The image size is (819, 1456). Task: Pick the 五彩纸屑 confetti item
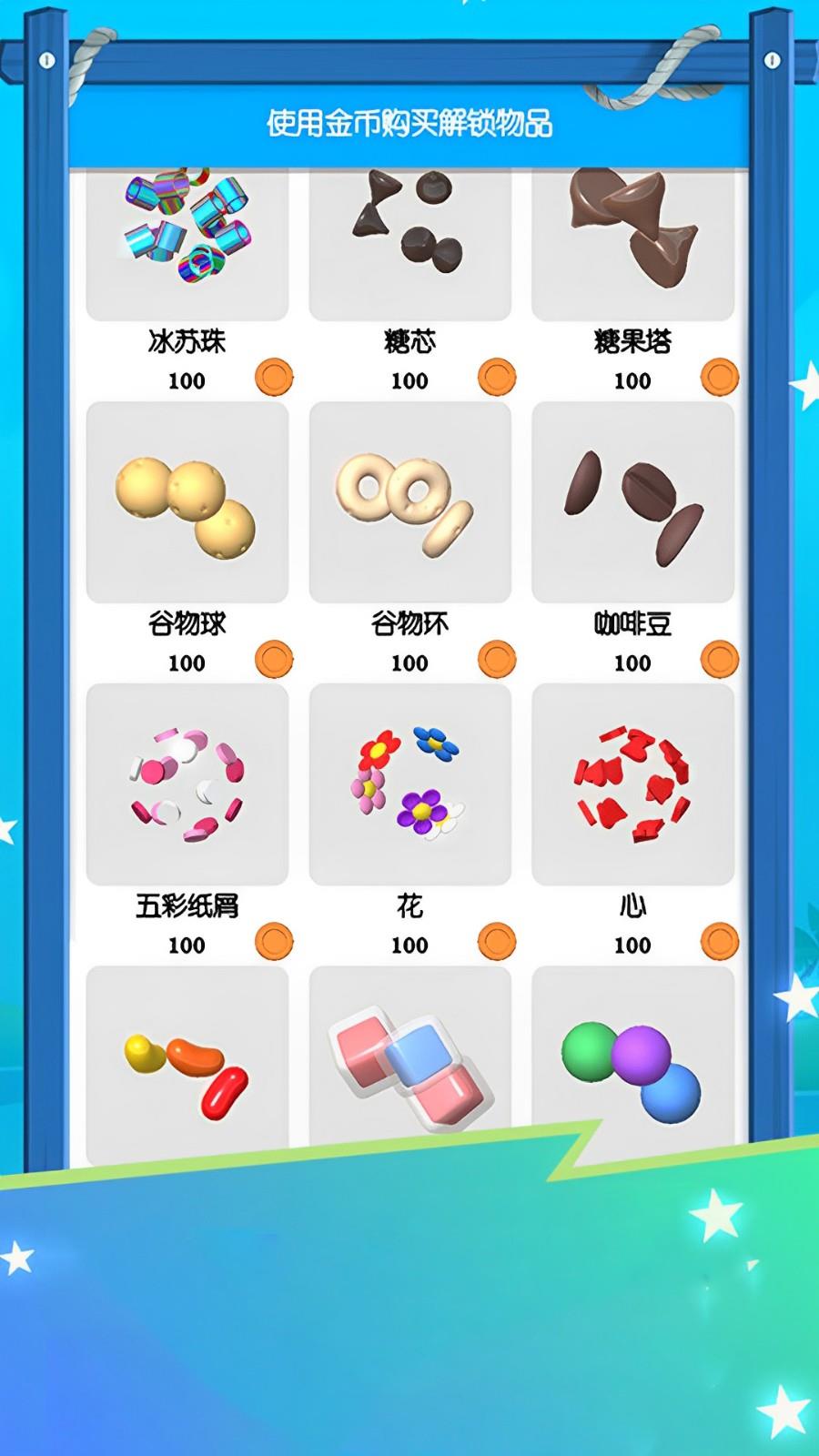point(187,784)
